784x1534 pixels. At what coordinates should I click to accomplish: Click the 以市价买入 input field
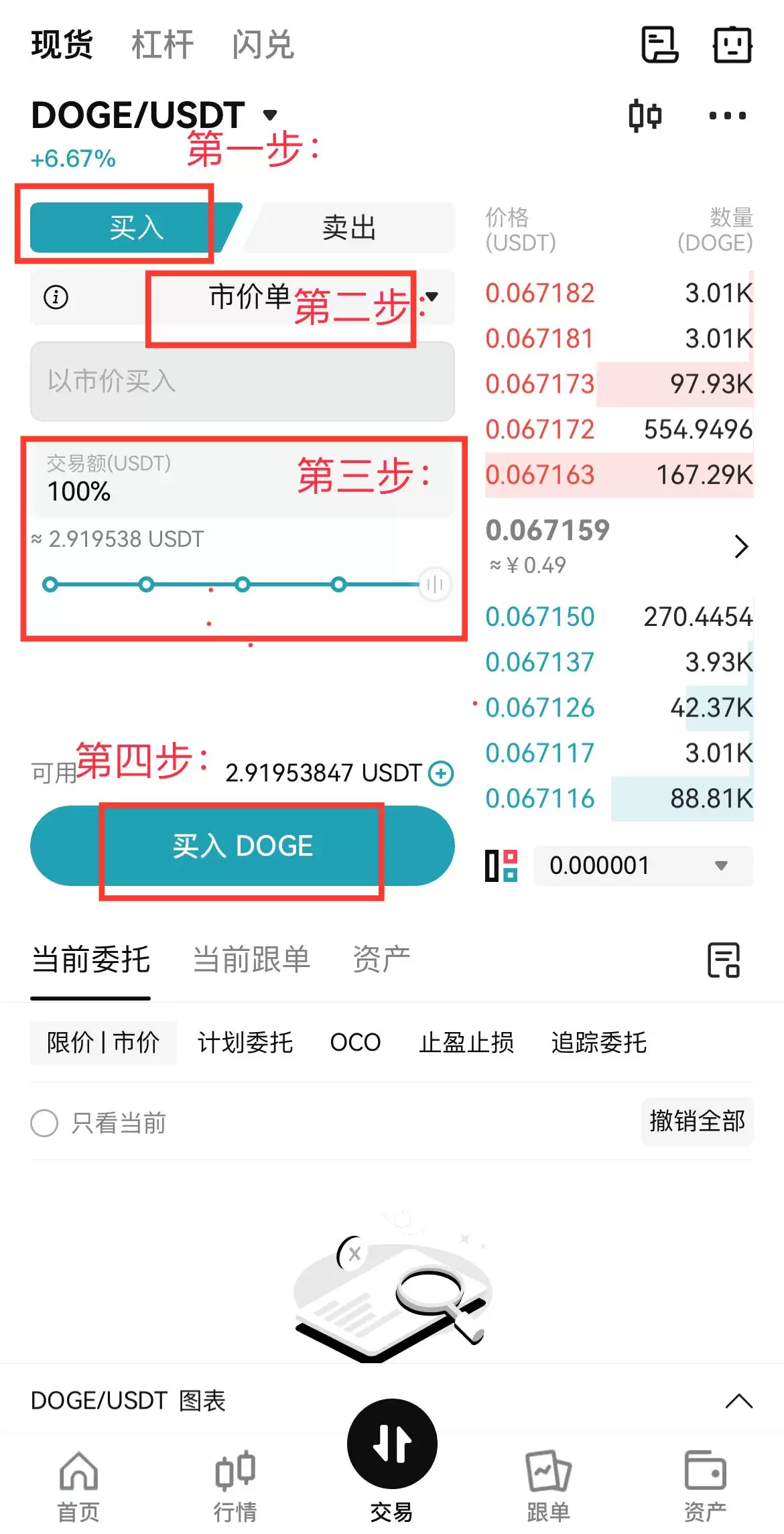(241, 382)
